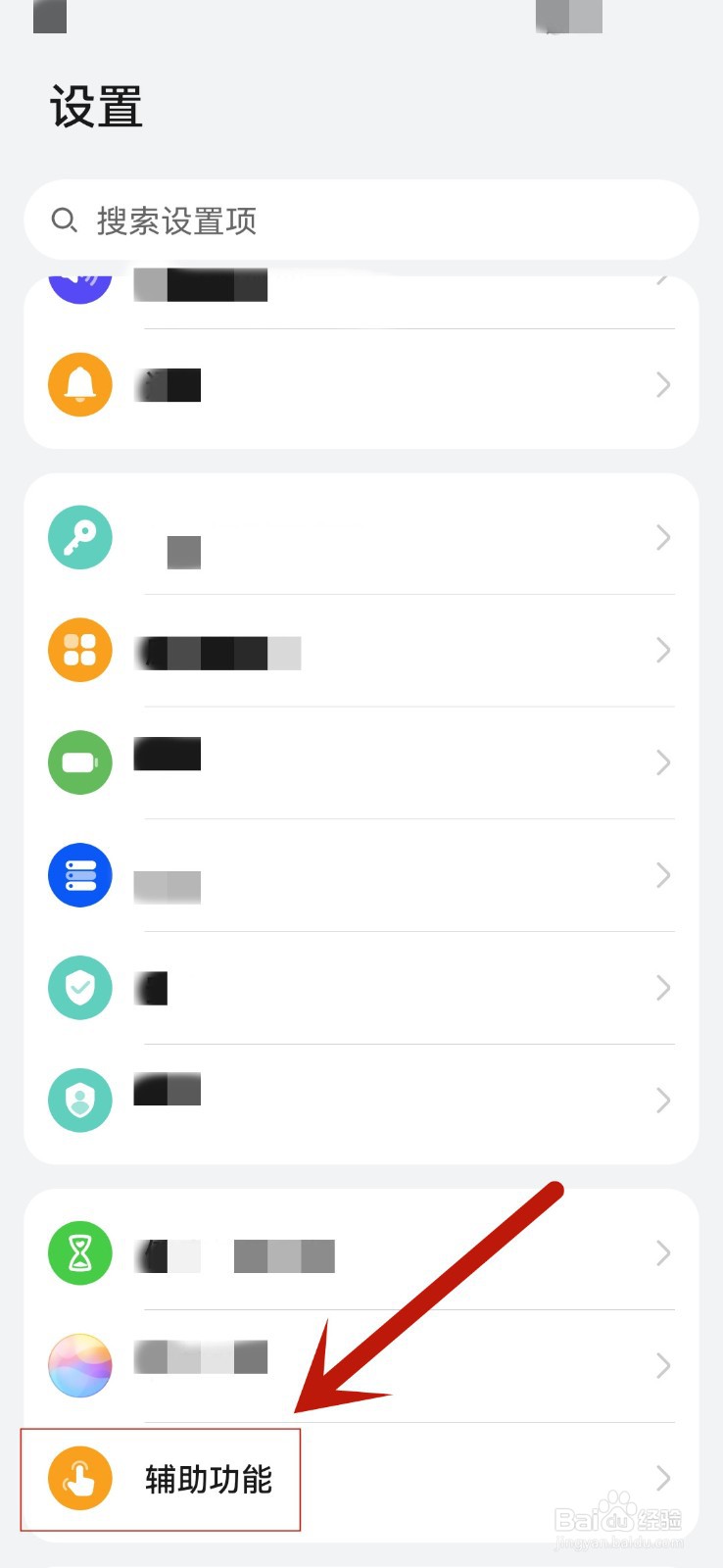Viewport: 723px width, 1568px height.
Task: Open the privacy user-shield icon
Action: pos(79,1100)
